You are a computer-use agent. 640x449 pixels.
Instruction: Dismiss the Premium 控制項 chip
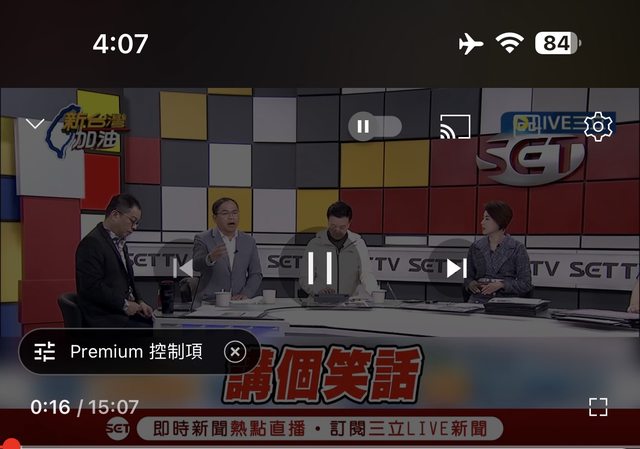(234, 352)
